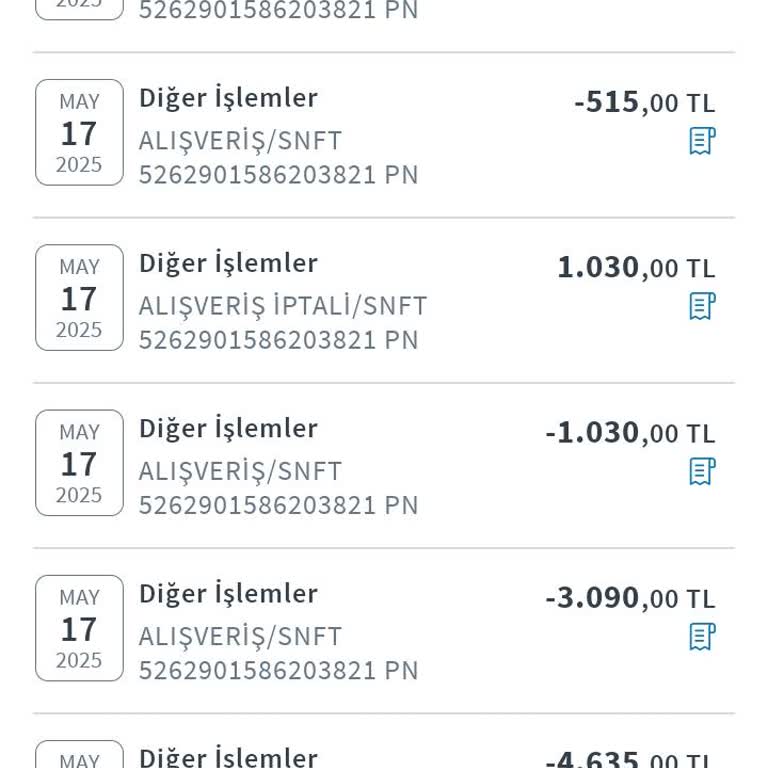Image resolution: width=768 pixels, height=768 pixels.
Task: View the receipt for the ALIŞVERİŞ İPTALİ refund
Action: 702,306
